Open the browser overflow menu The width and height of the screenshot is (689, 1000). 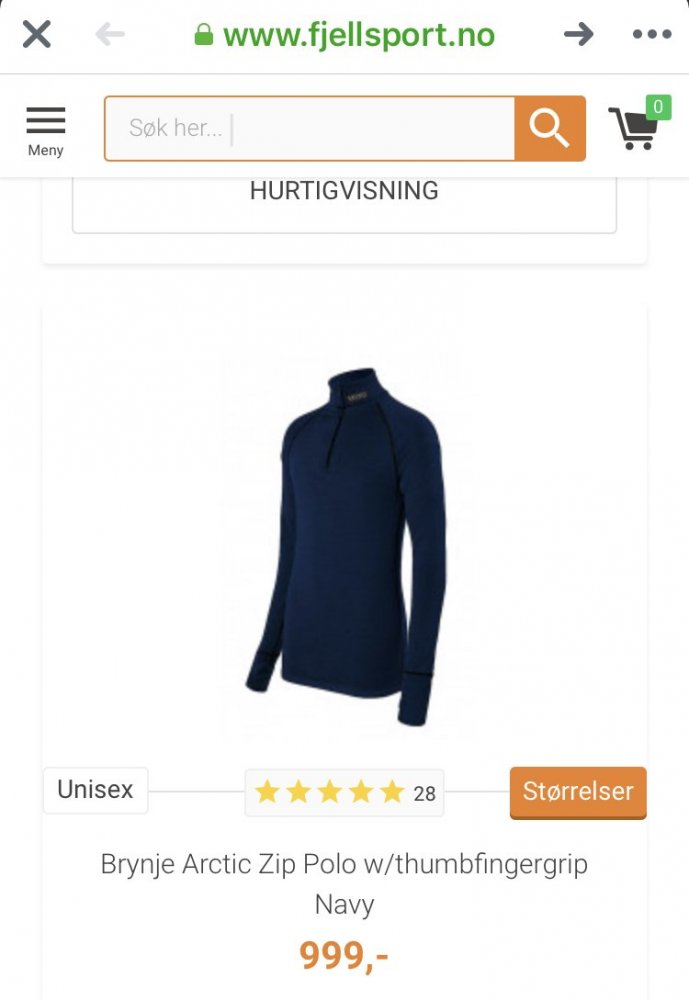click(652, 35)
